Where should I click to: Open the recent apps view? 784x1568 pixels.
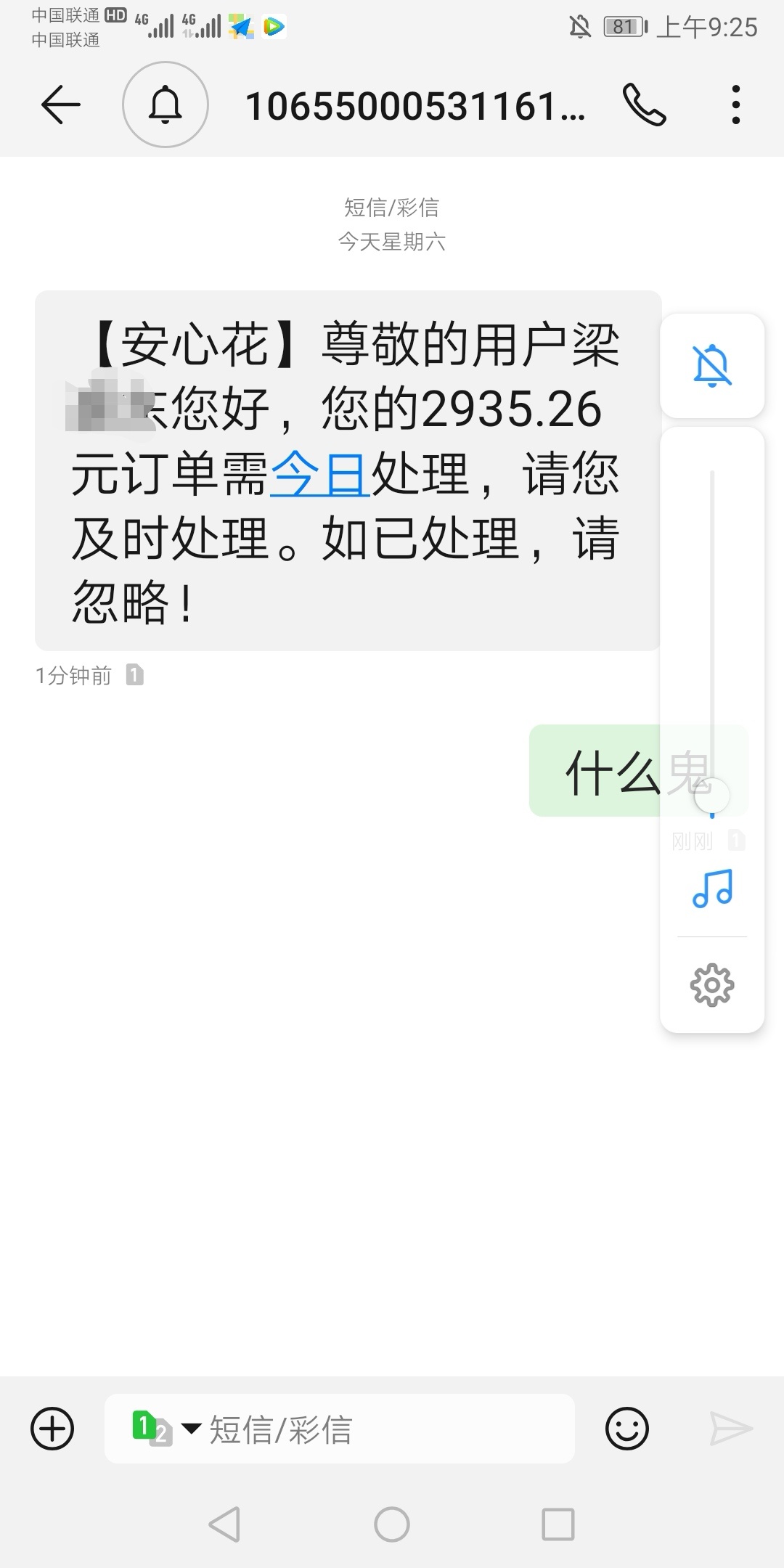point(558,1524)
